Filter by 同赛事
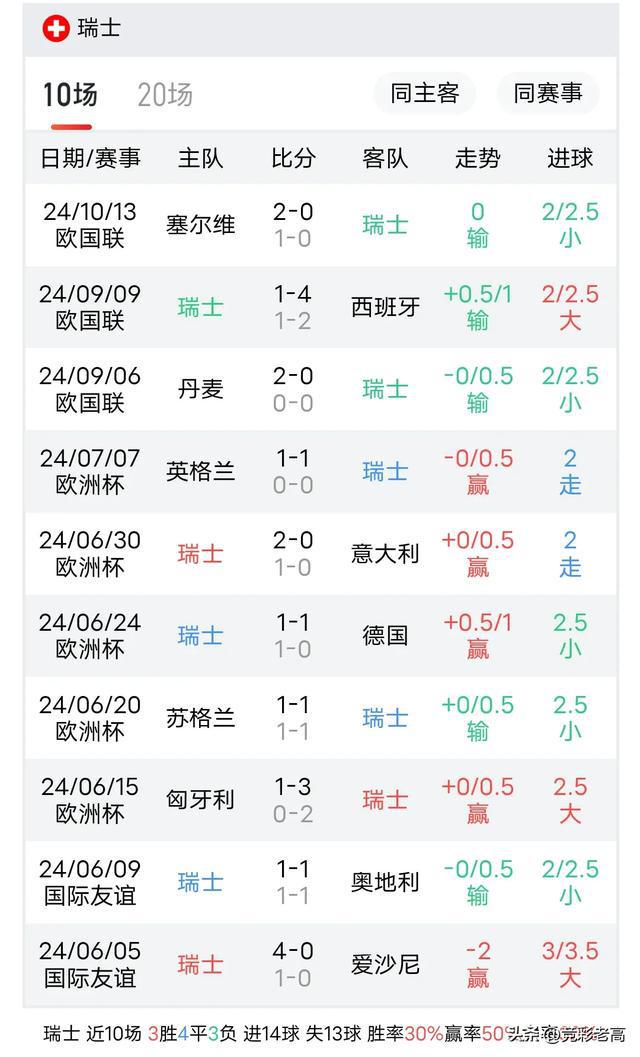Image resolution: width=640 pixels, height=1057 pixels. (x=548, y=93)
